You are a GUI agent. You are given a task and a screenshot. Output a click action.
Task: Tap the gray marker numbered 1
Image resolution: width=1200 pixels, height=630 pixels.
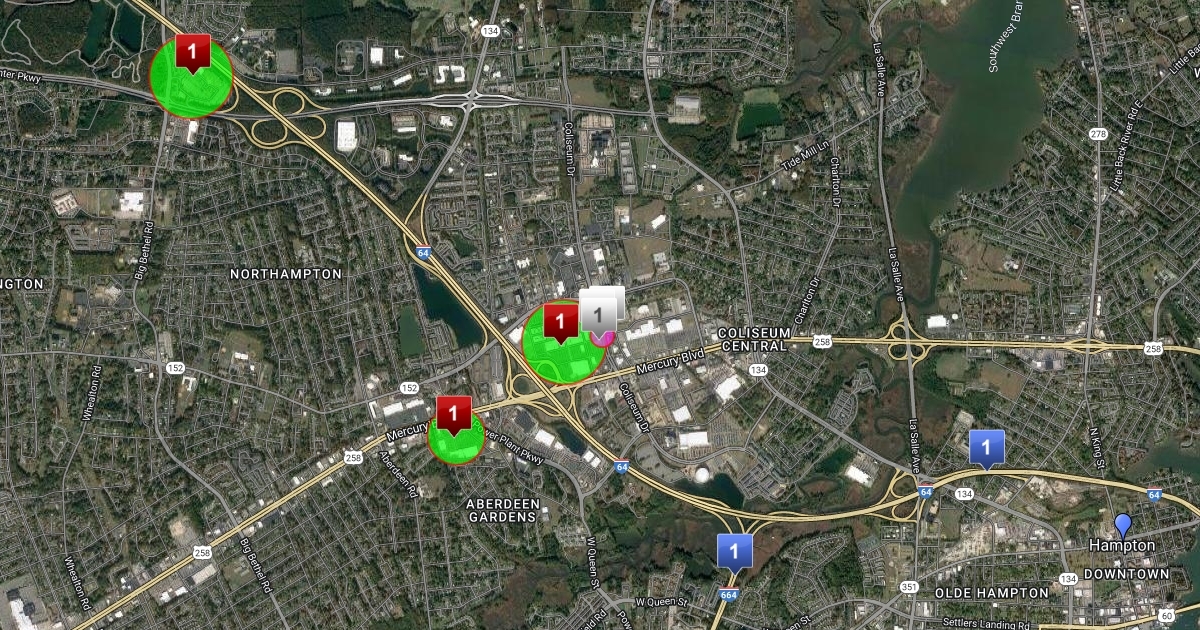click(x=598, y=316)
